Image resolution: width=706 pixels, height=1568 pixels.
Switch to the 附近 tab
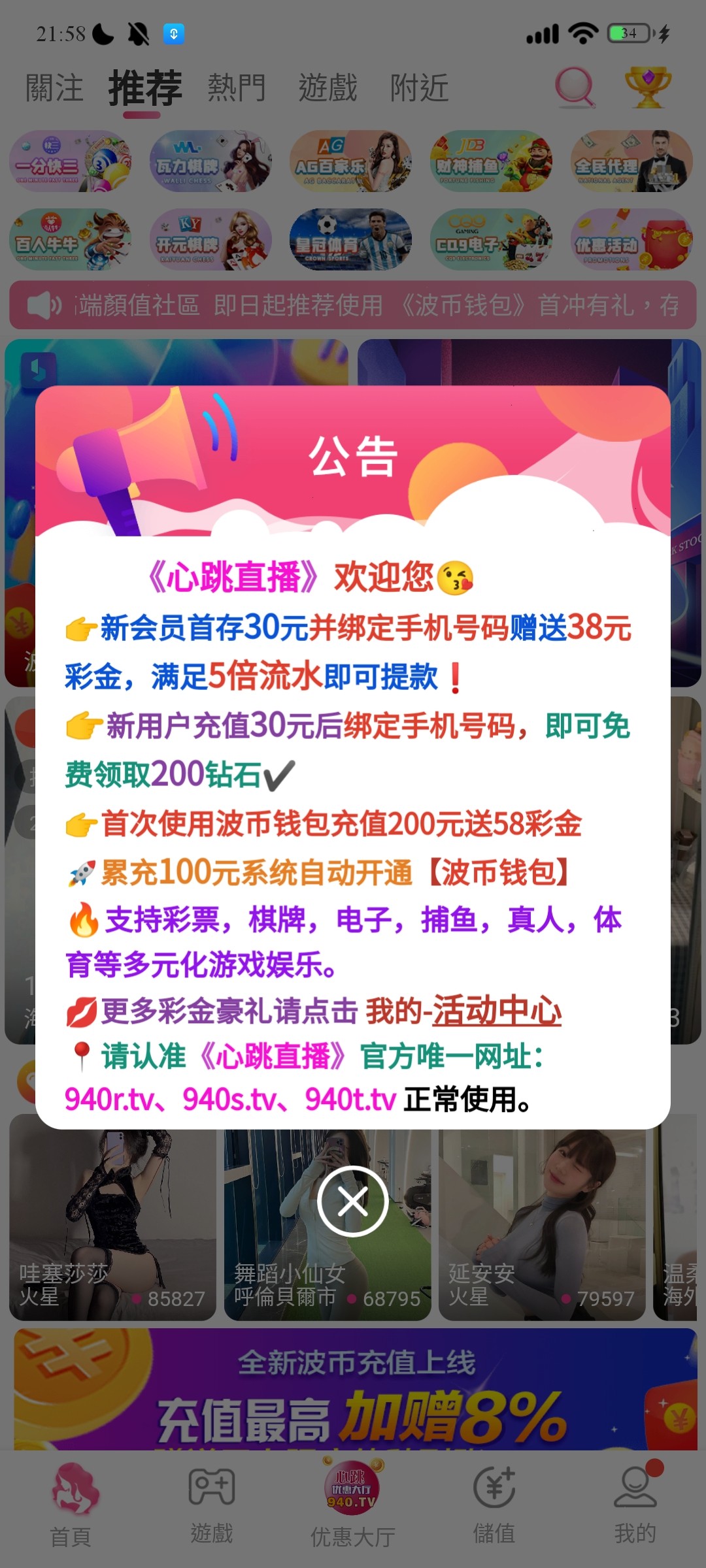pyautogui.click(x=419, y=88)
